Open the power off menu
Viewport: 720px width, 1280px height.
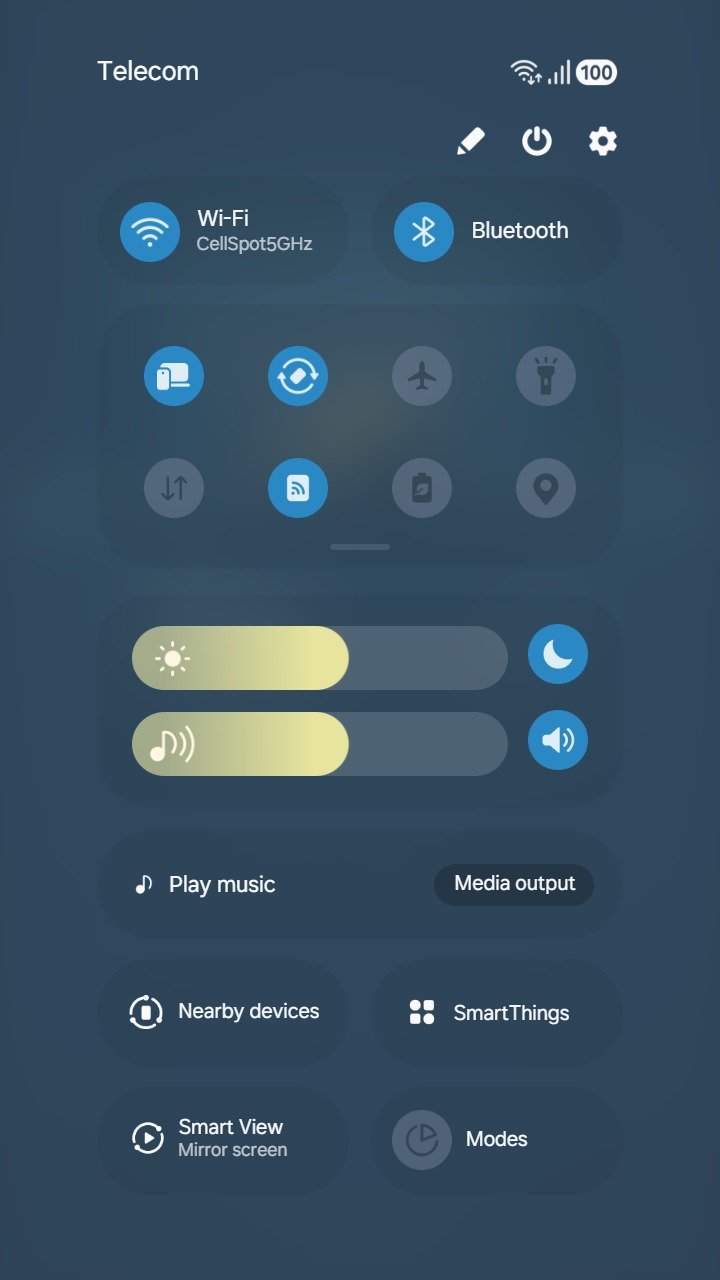click(x=537, y=141)
